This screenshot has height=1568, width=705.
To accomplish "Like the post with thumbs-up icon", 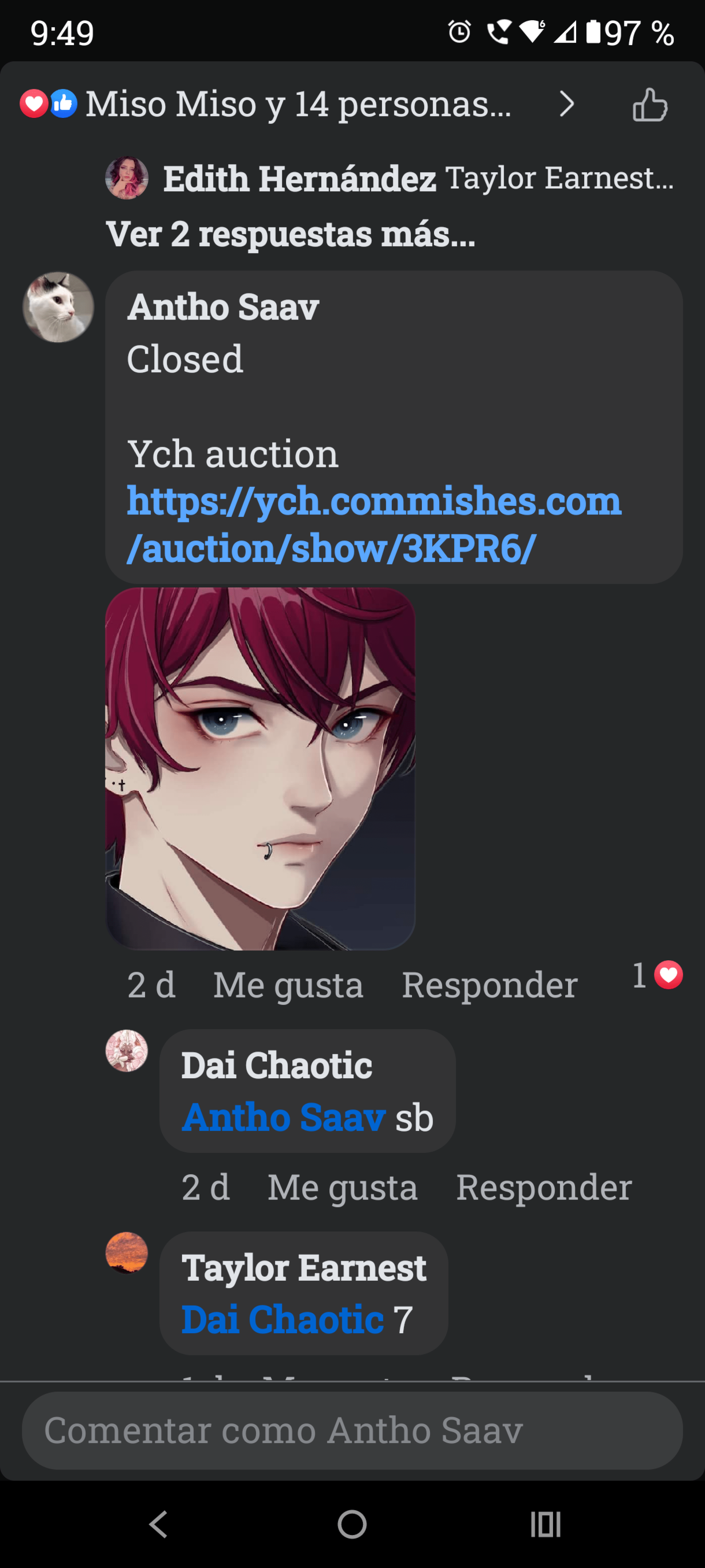I will tap(650, 105).
